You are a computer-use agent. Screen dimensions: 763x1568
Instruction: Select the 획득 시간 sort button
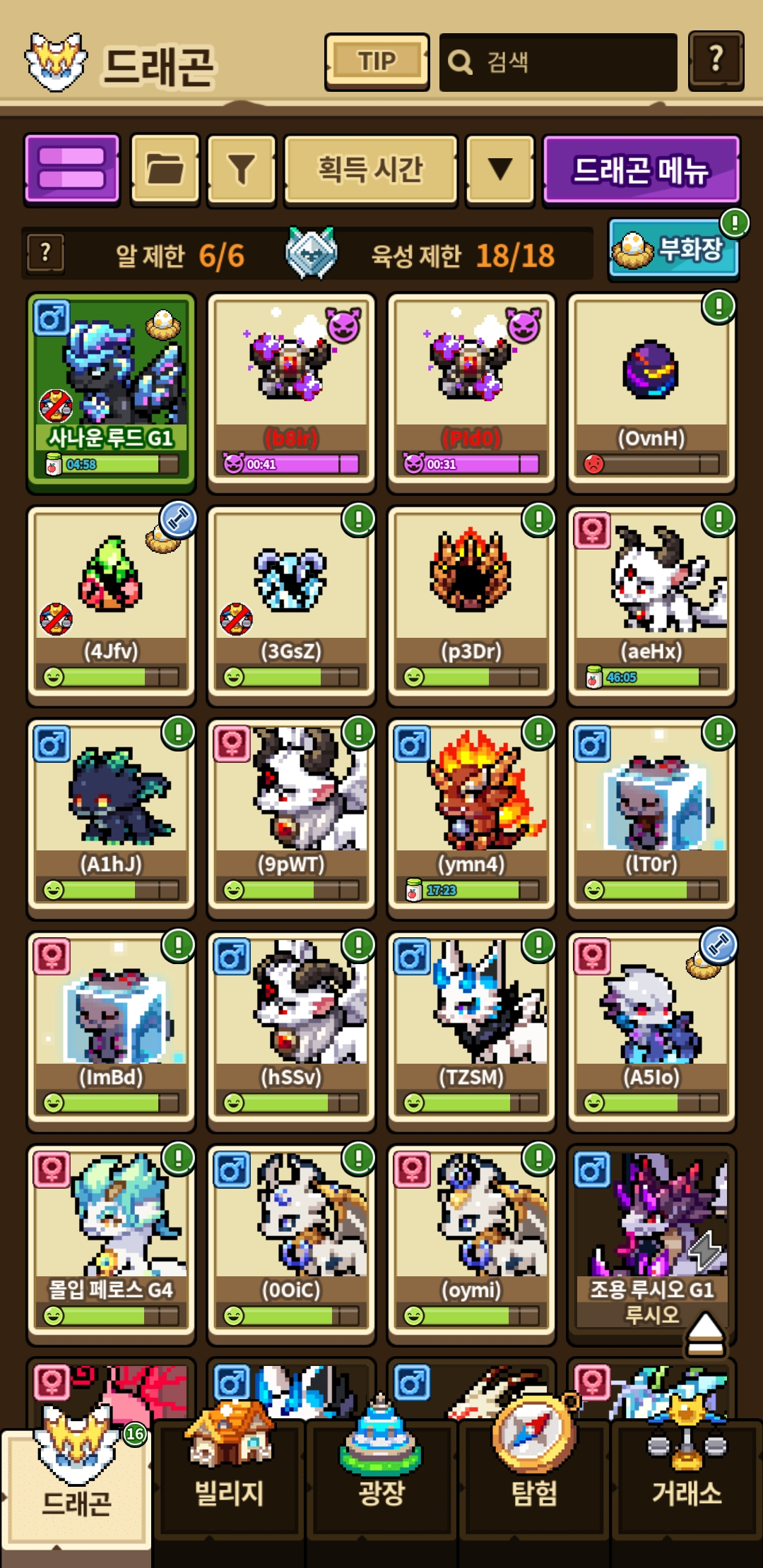(x=370, y=170)
